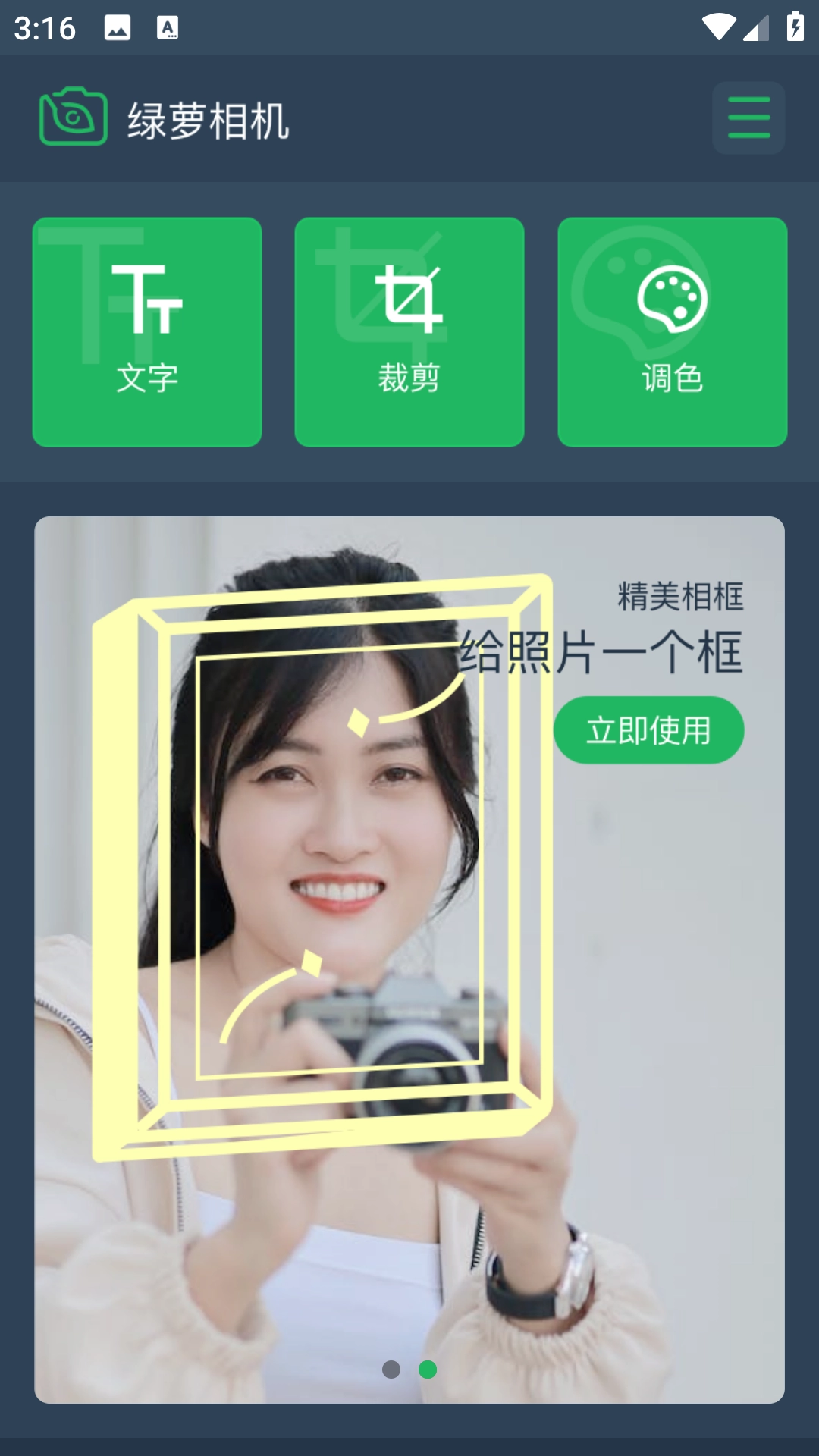Open the hamburger menu

click(x=748, y=118)
